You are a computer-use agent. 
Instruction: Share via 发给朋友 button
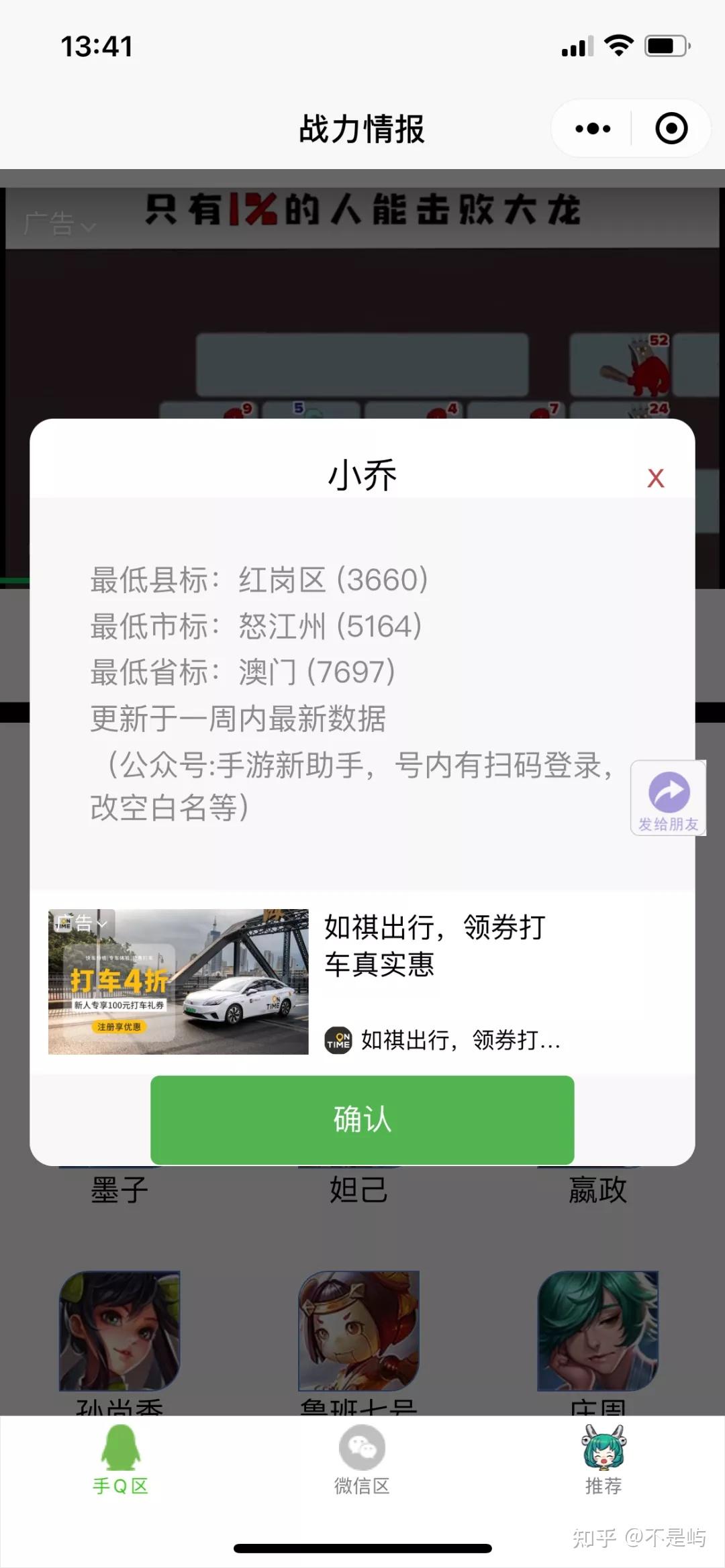[x=668, y=798]
